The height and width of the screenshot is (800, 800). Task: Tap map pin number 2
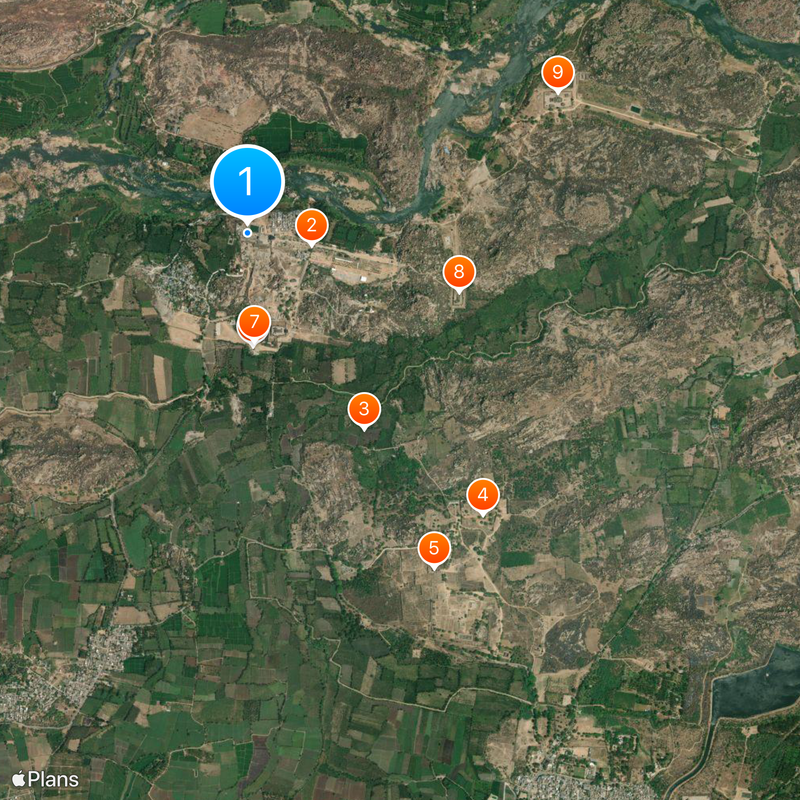point(311,225)
